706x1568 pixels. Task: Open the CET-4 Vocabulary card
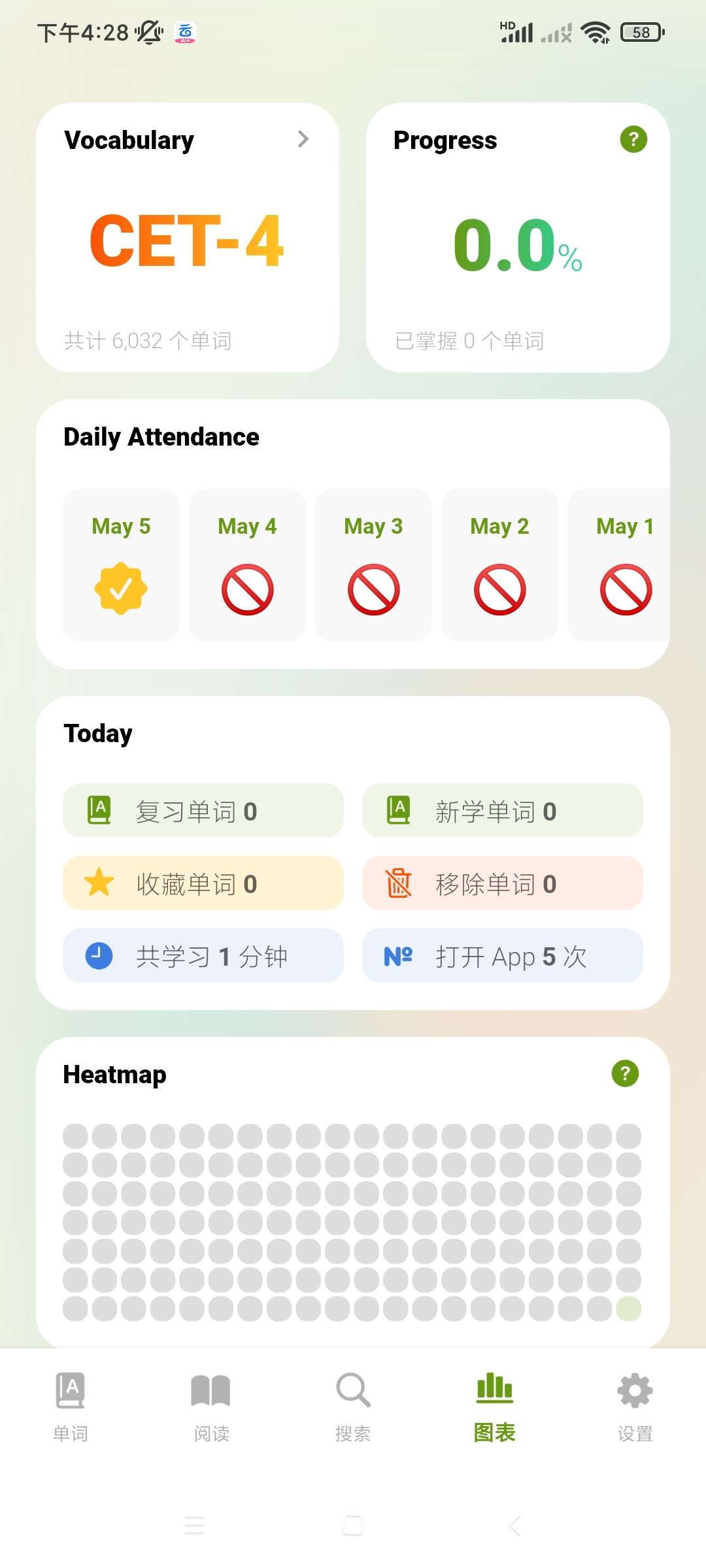coord(187,237)
